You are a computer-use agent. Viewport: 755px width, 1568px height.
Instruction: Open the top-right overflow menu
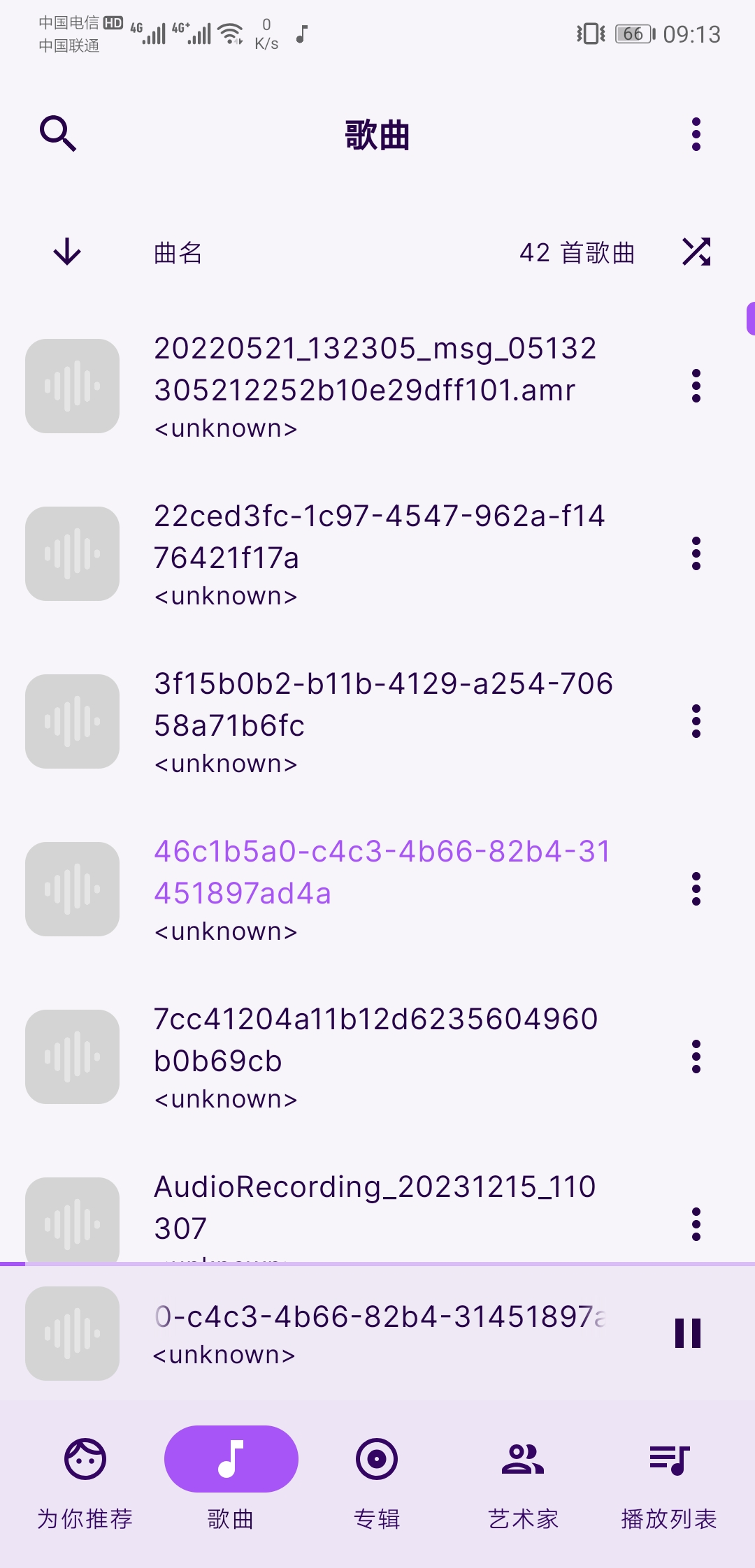[x=696, y=134]
